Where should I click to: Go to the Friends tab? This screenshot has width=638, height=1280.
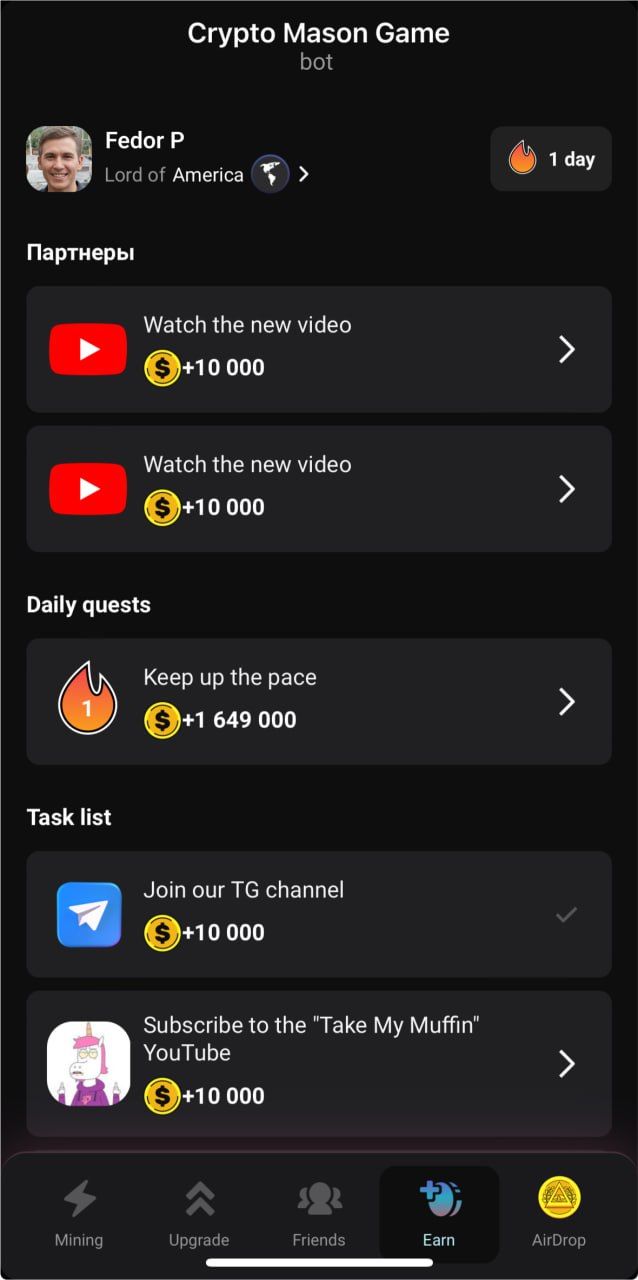tap(319, 1213)
